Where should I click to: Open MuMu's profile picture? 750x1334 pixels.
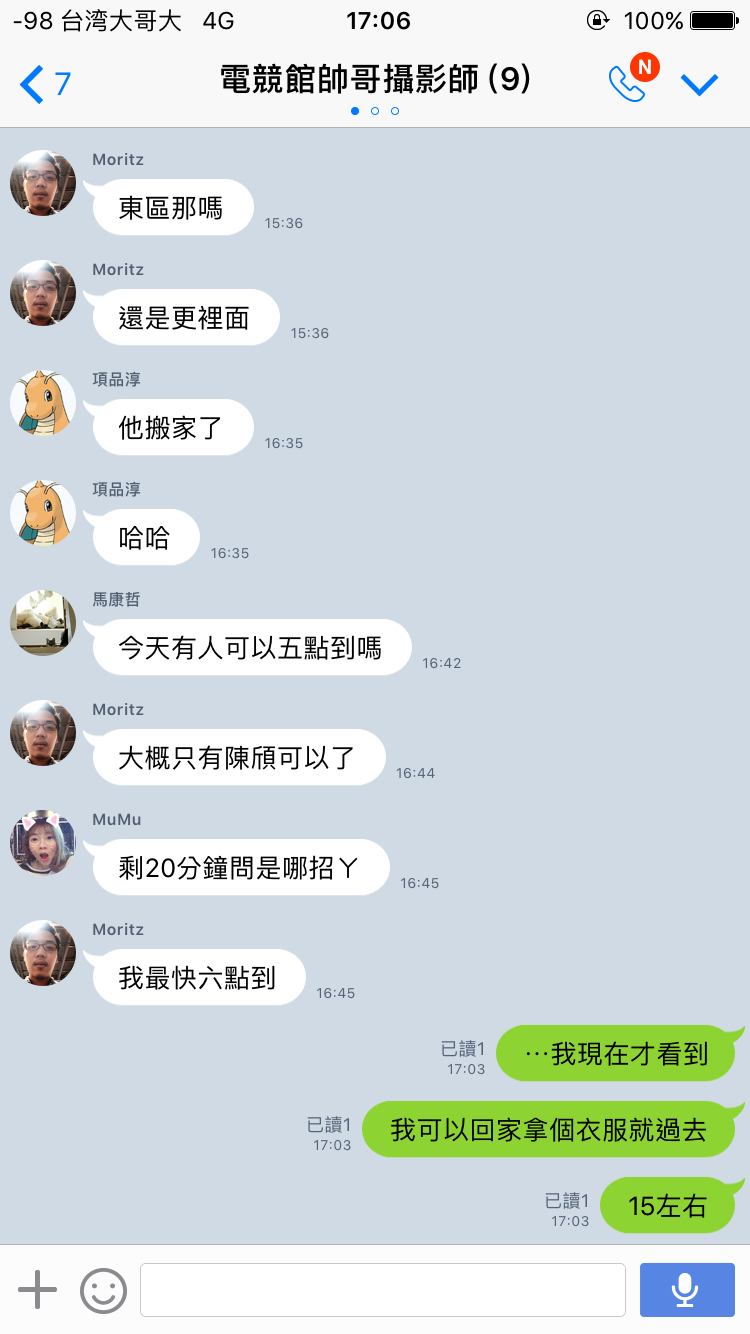43,843
